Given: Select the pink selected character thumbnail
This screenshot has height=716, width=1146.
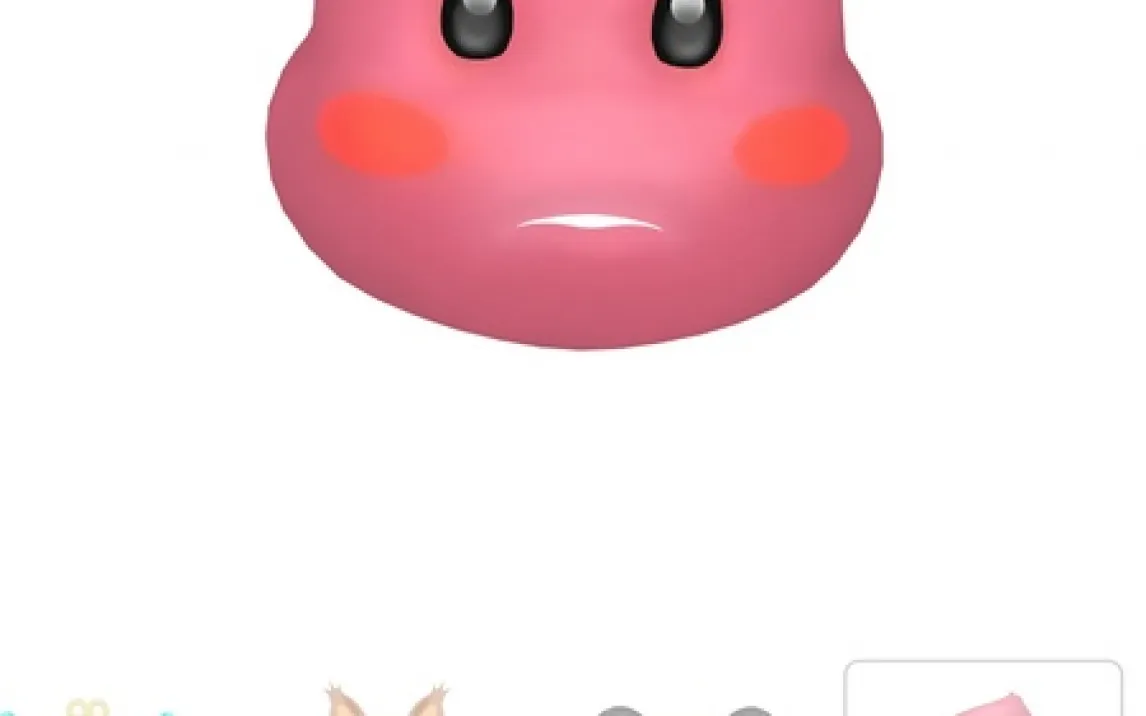Looking at the screenshot, I should (983, 693).
